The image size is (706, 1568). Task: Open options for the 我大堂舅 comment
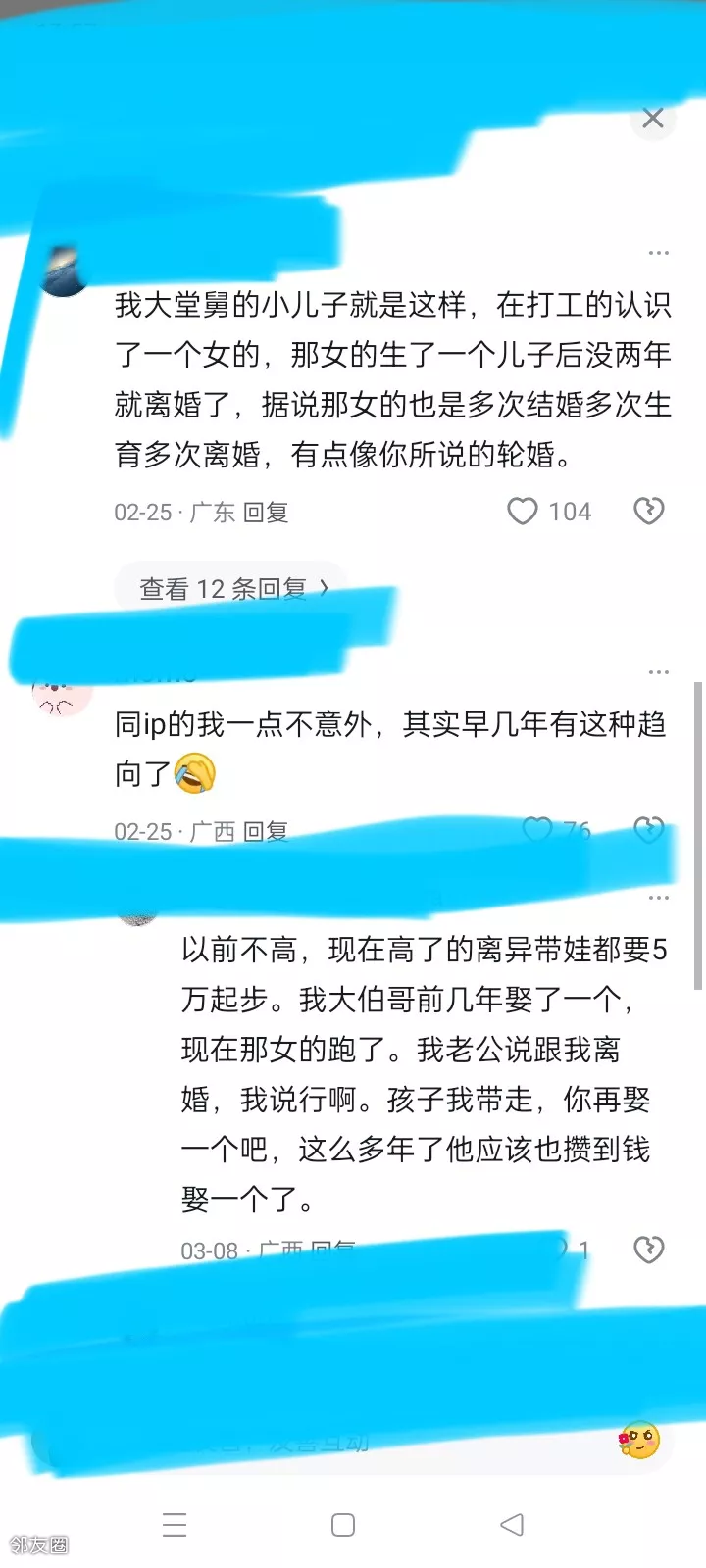click(659, 253)
